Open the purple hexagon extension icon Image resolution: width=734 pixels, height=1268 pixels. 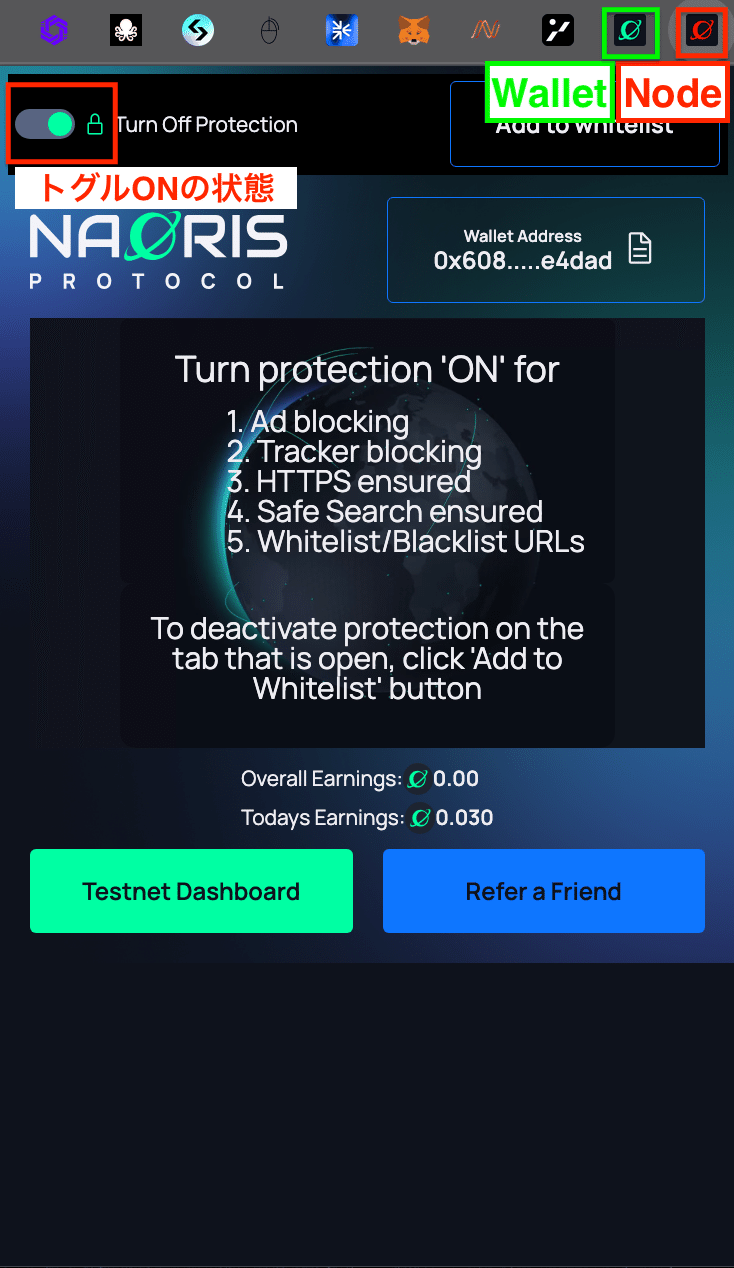tap(54, 31)
